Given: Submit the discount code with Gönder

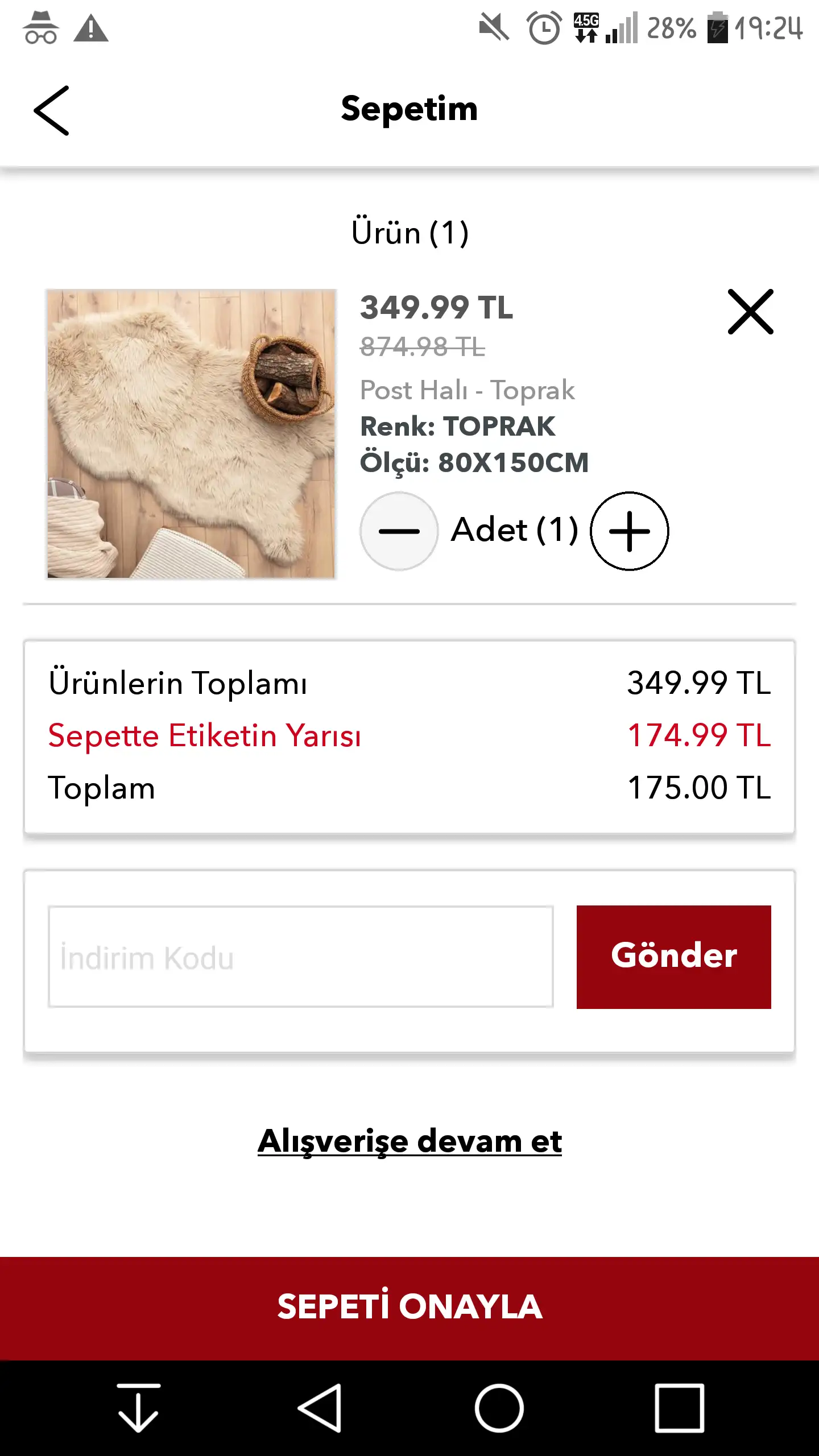Looking at the screenshot, I should point(673,957).
